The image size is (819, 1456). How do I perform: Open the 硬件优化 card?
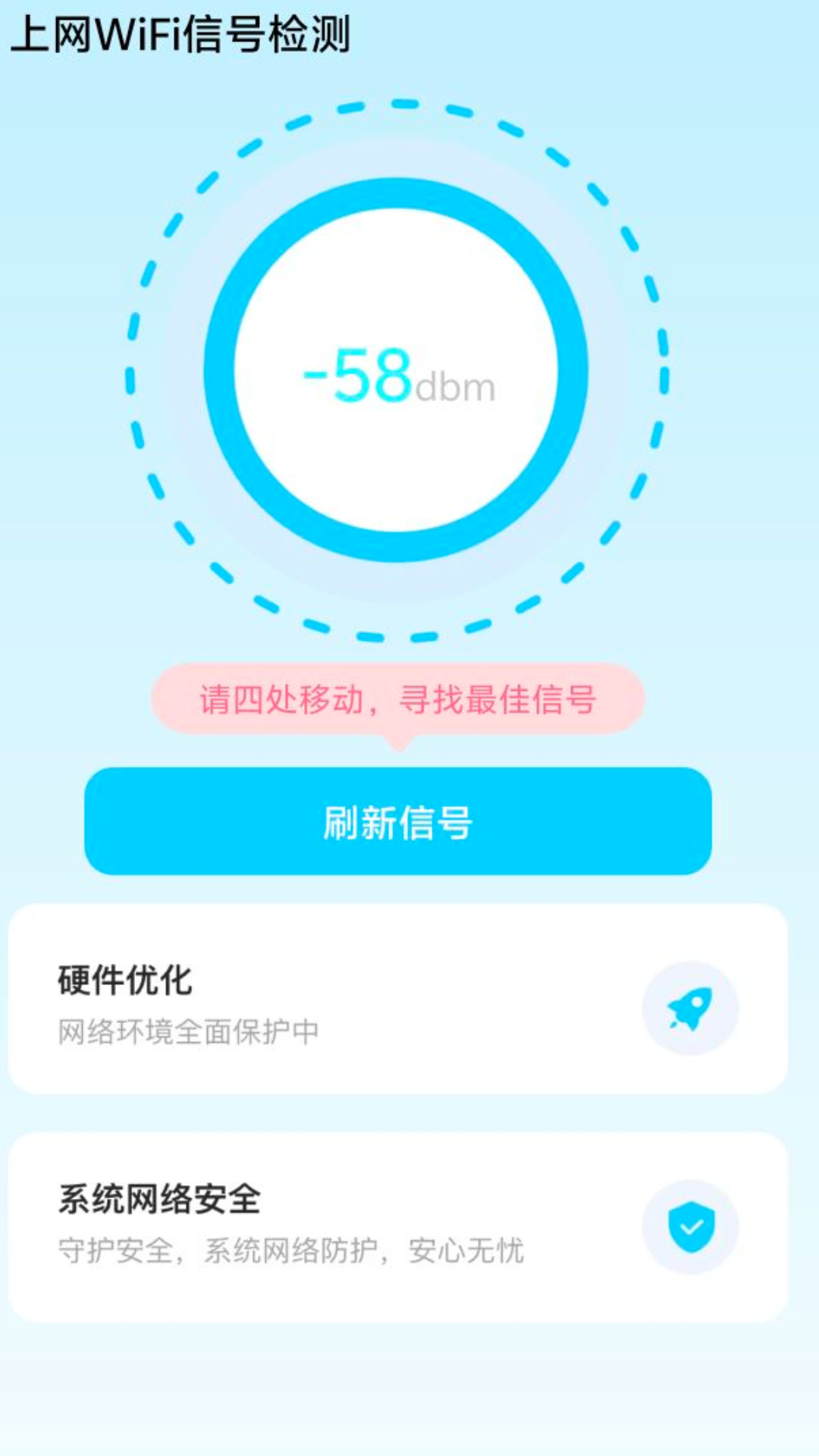[398, 999]
